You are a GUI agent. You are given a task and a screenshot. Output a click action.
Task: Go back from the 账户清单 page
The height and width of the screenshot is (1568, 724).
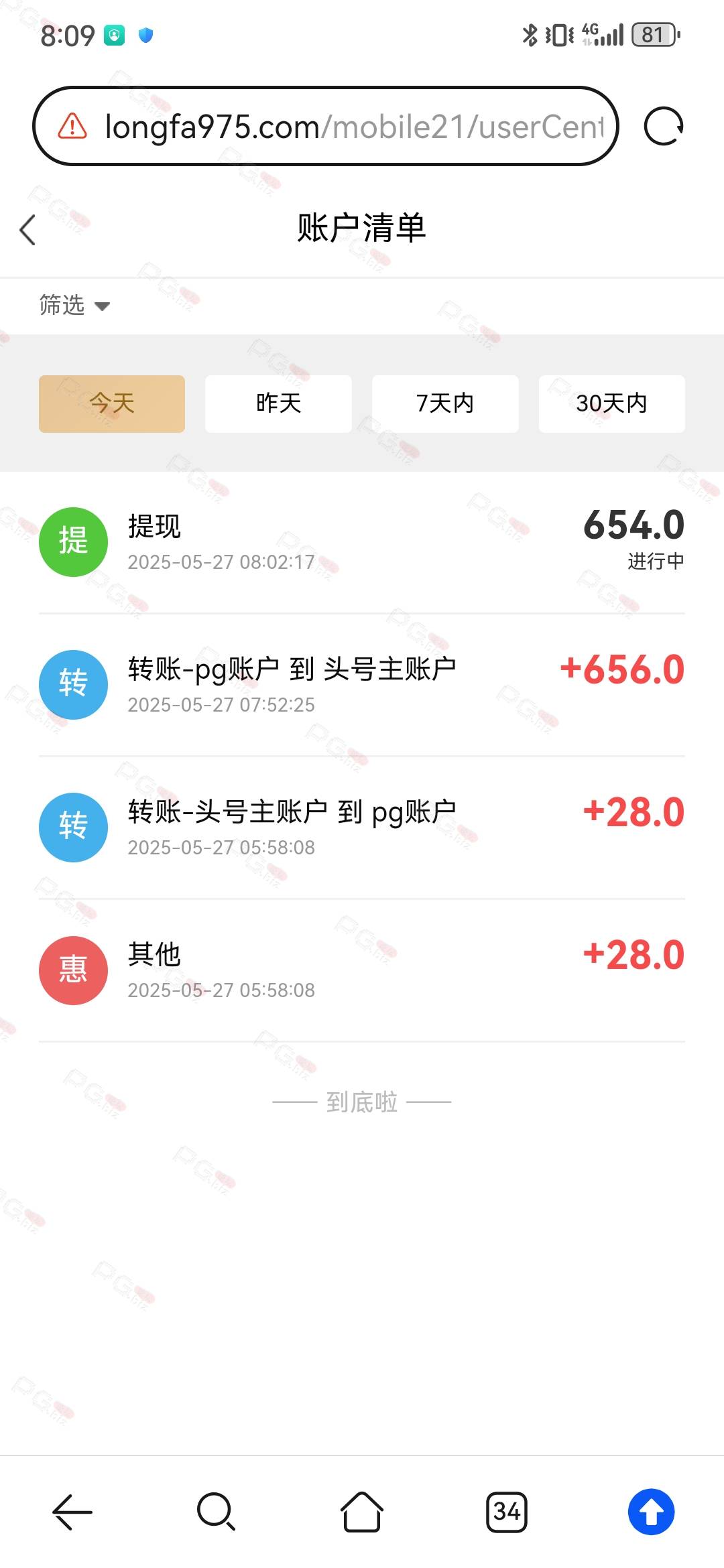click(x=27, y=230)
